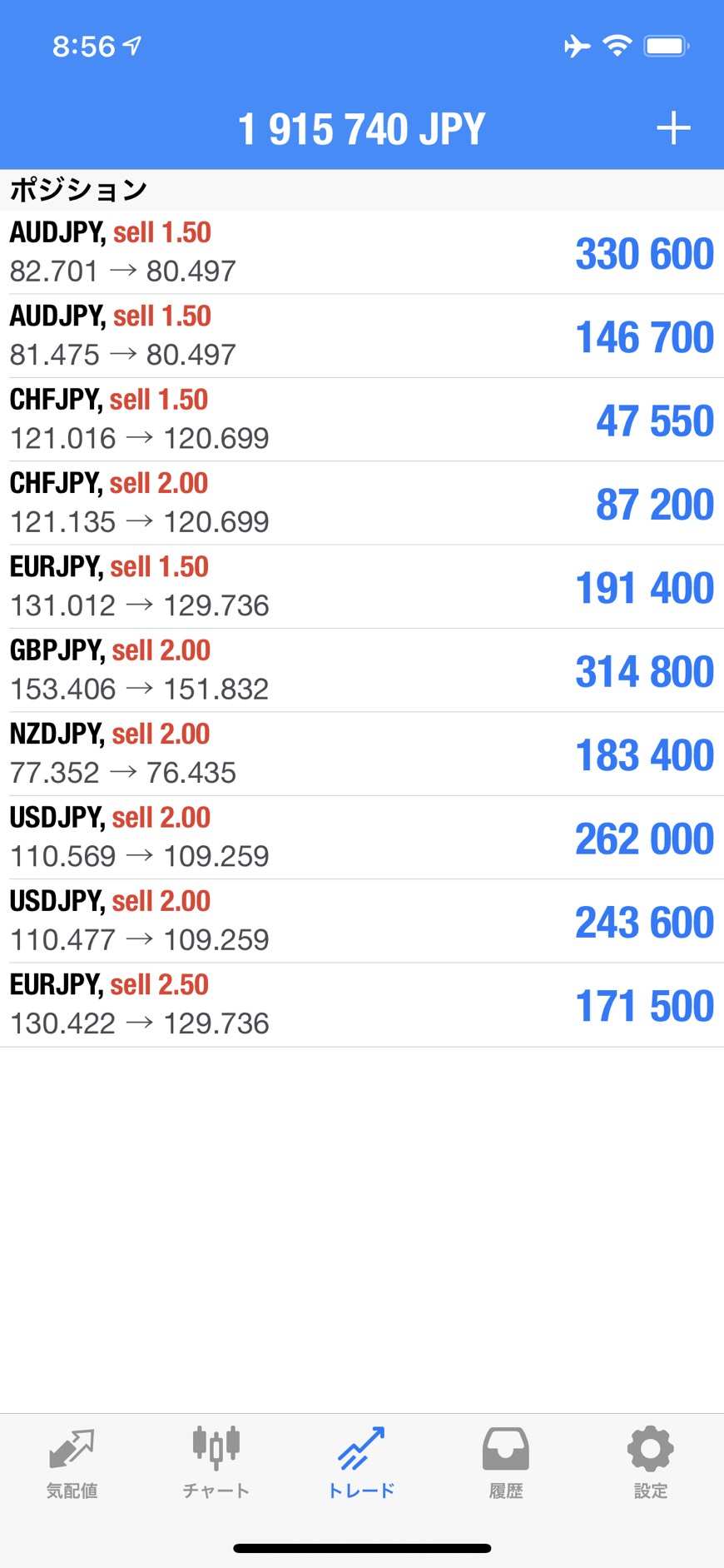The height and width of the screenshot is (1568, 724).
Task: Open USDJPY sell position at 110.569
Action: [x=361, y=838]
